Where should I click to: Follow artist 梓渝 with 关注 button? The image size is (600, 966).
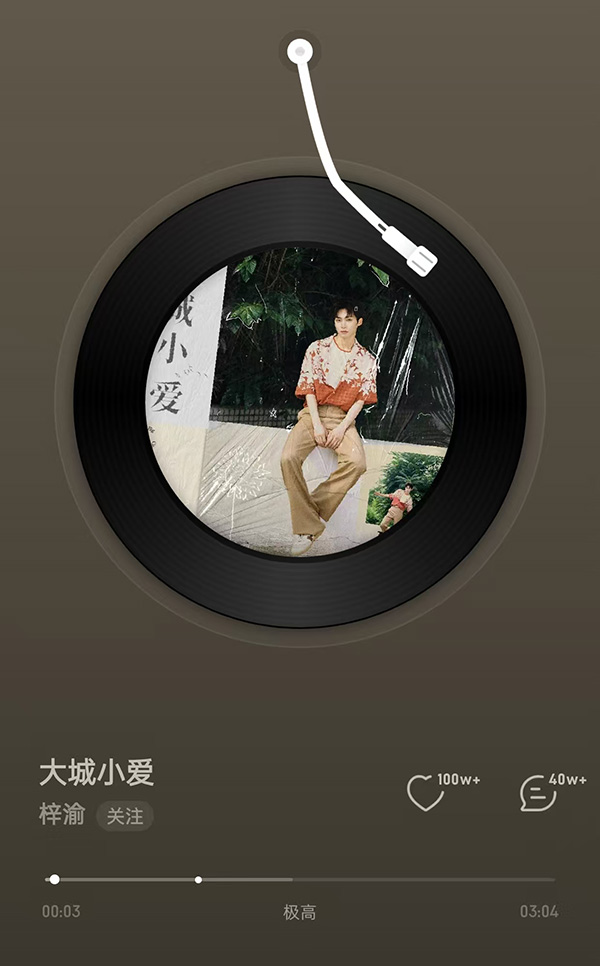pos(124,816)
